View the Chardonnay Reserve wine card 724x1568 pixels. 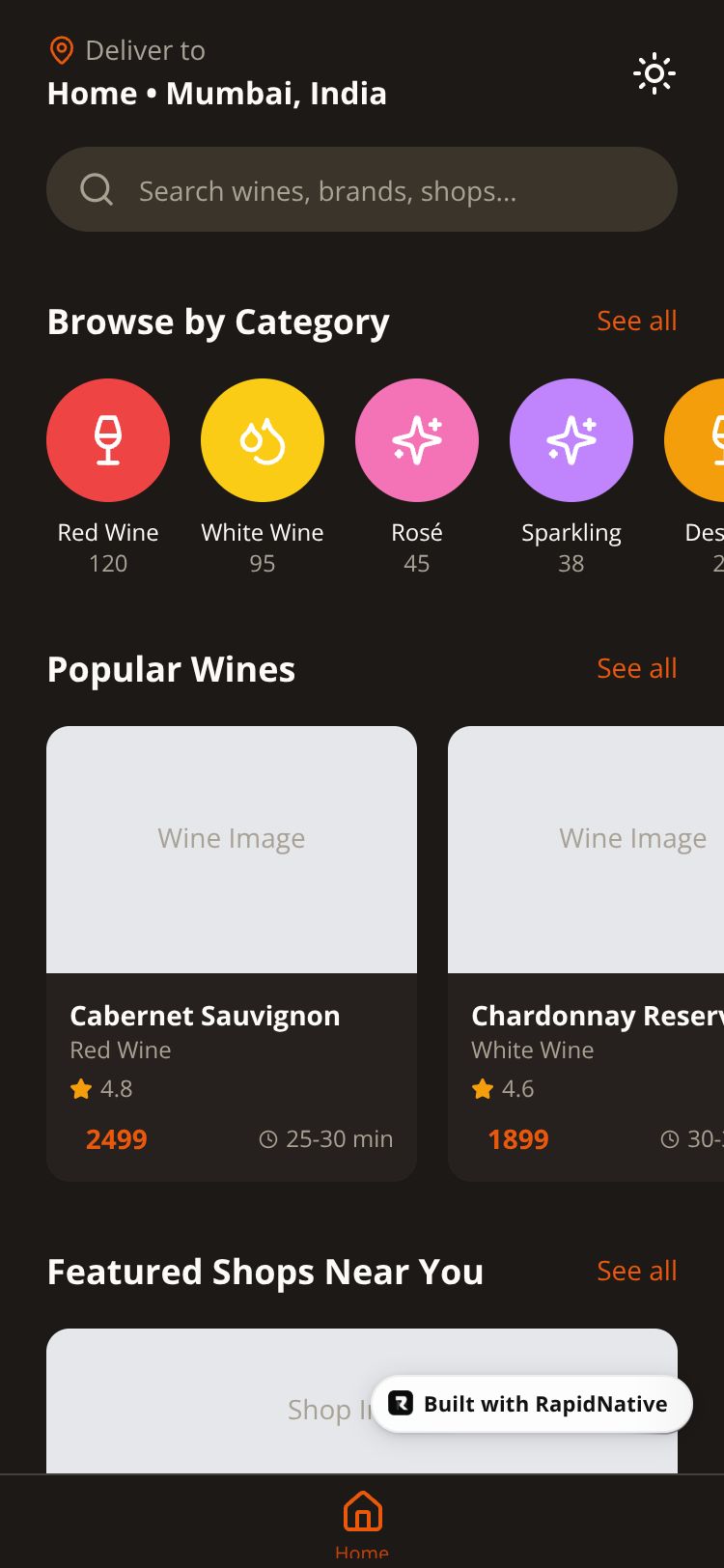(586, 952)
